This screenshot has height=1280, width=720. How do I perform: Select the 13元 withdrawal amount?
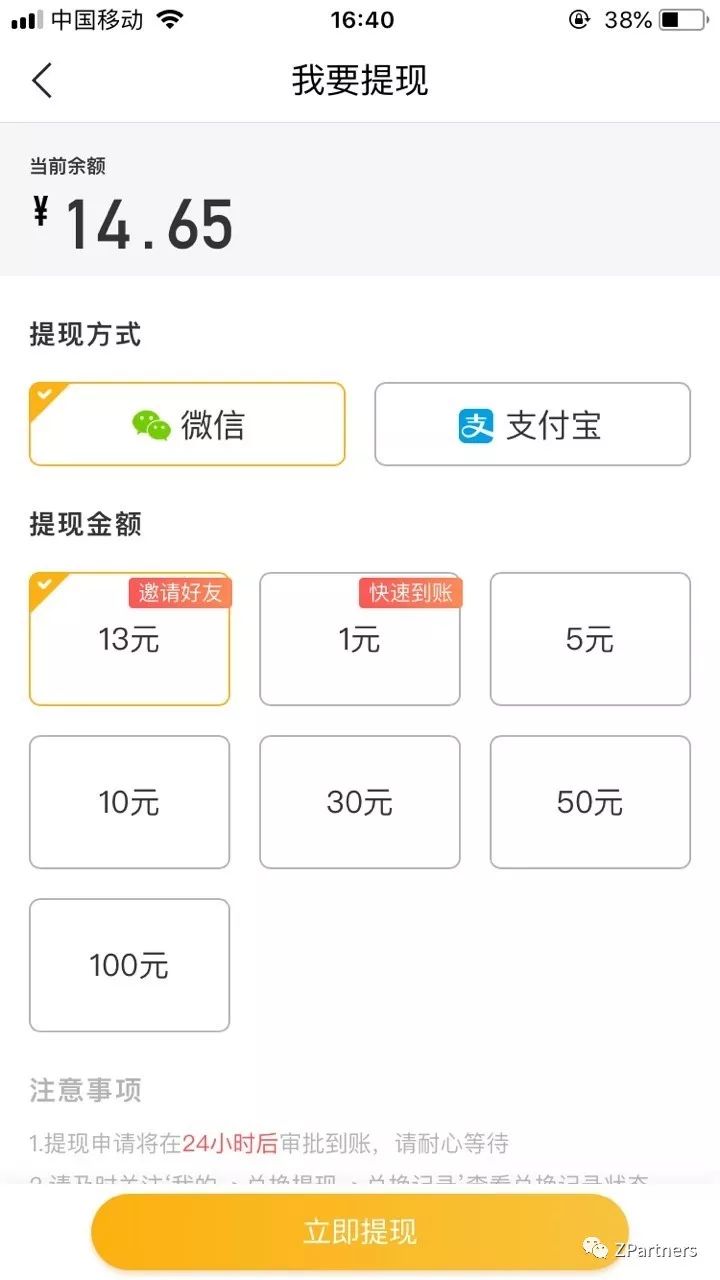[x=129, y=640]
